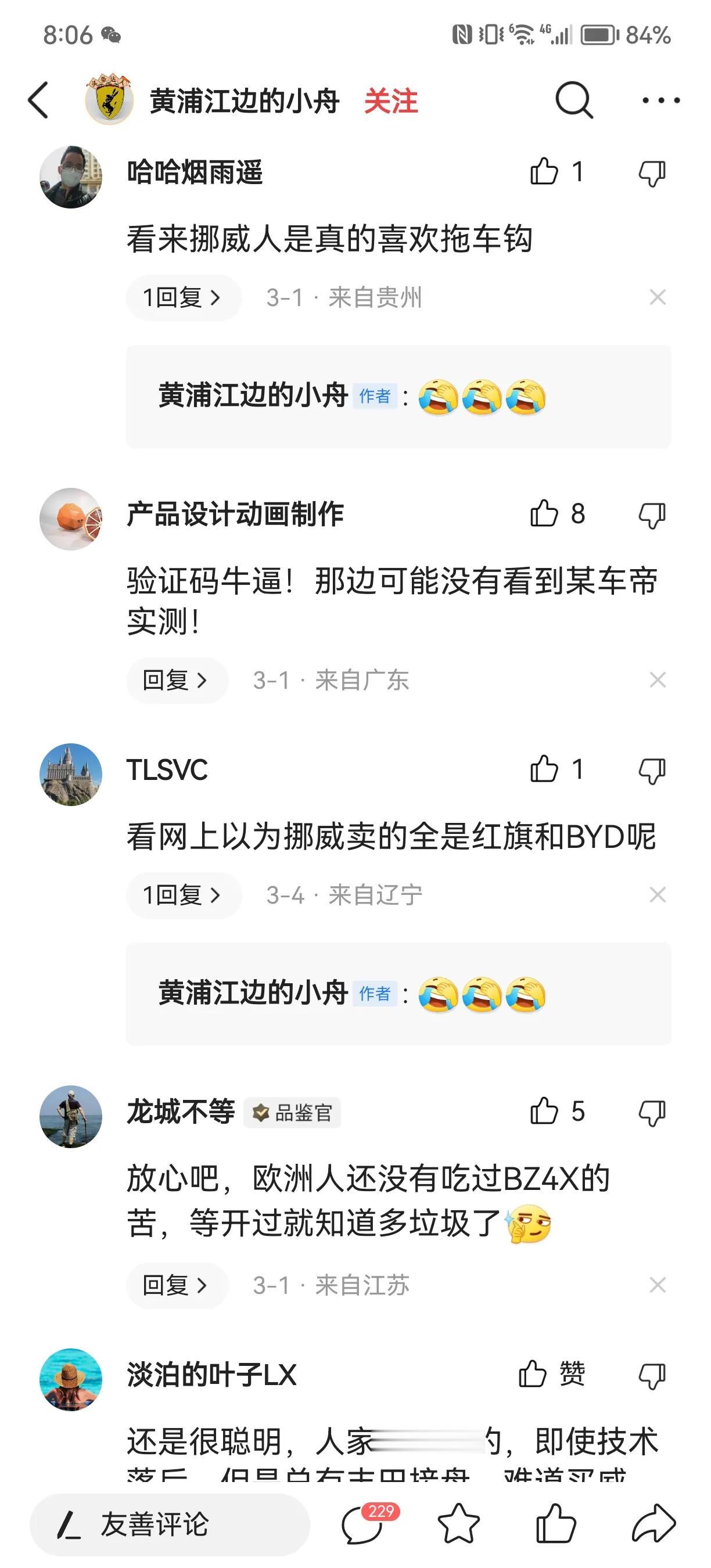Open the comments icon showing 229
Screen dimensions: 711x1568
tap(364, 1524)
